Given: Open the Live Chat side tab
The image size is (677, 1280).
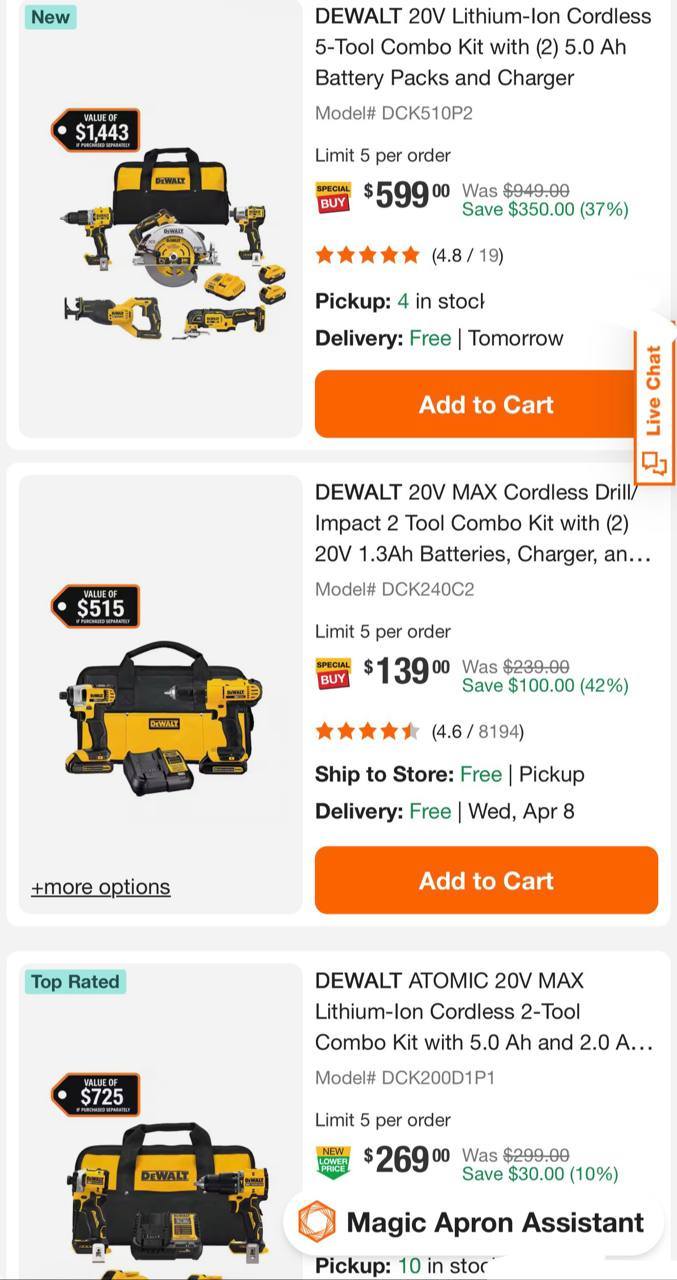Looking at the screenshot, I should click(x=654, y=404).
